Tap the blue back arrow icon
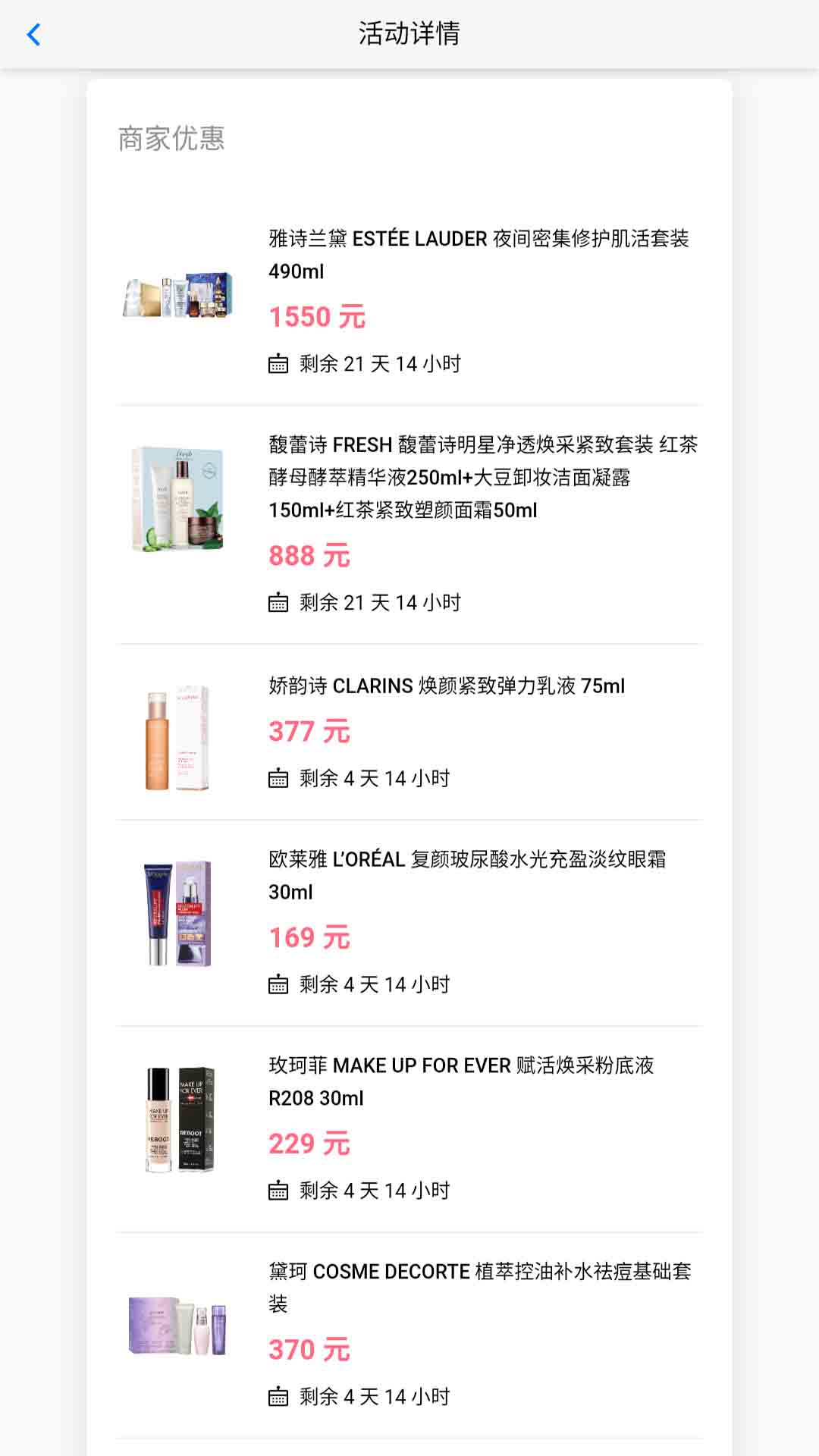The image size is (819, 1456). pyautogui.click(x=33, y=35)
